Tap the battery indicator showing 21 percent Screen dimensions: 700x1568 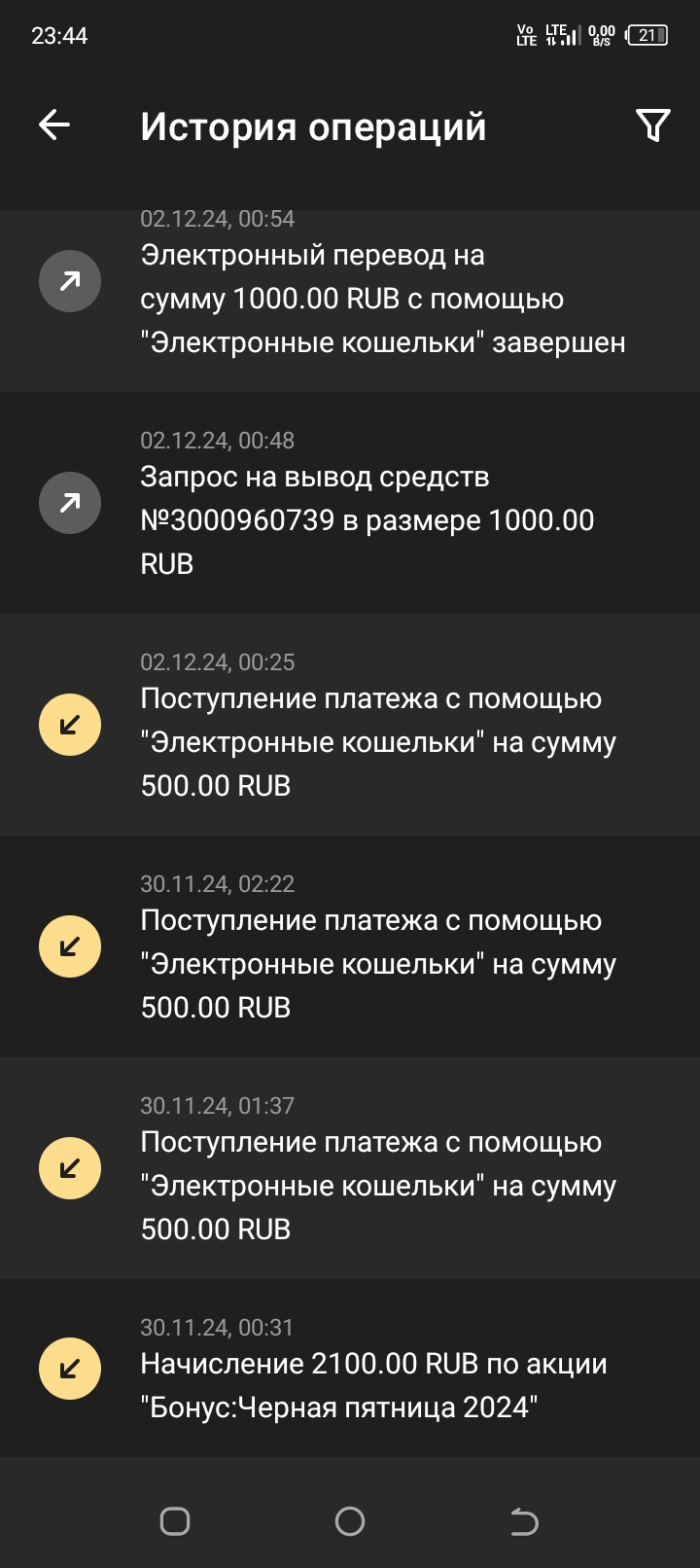[647, 35]
